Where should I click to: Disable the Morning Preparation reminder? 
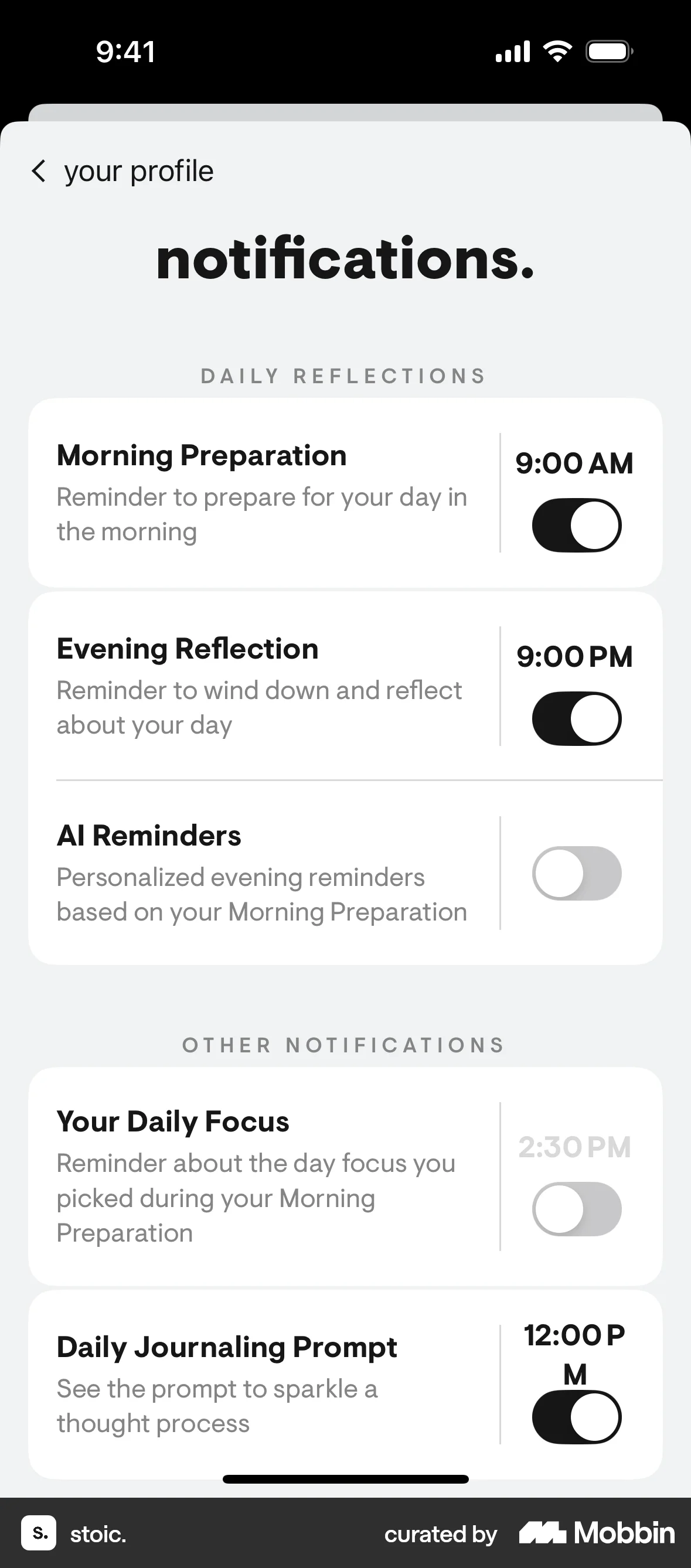point(576,524)
